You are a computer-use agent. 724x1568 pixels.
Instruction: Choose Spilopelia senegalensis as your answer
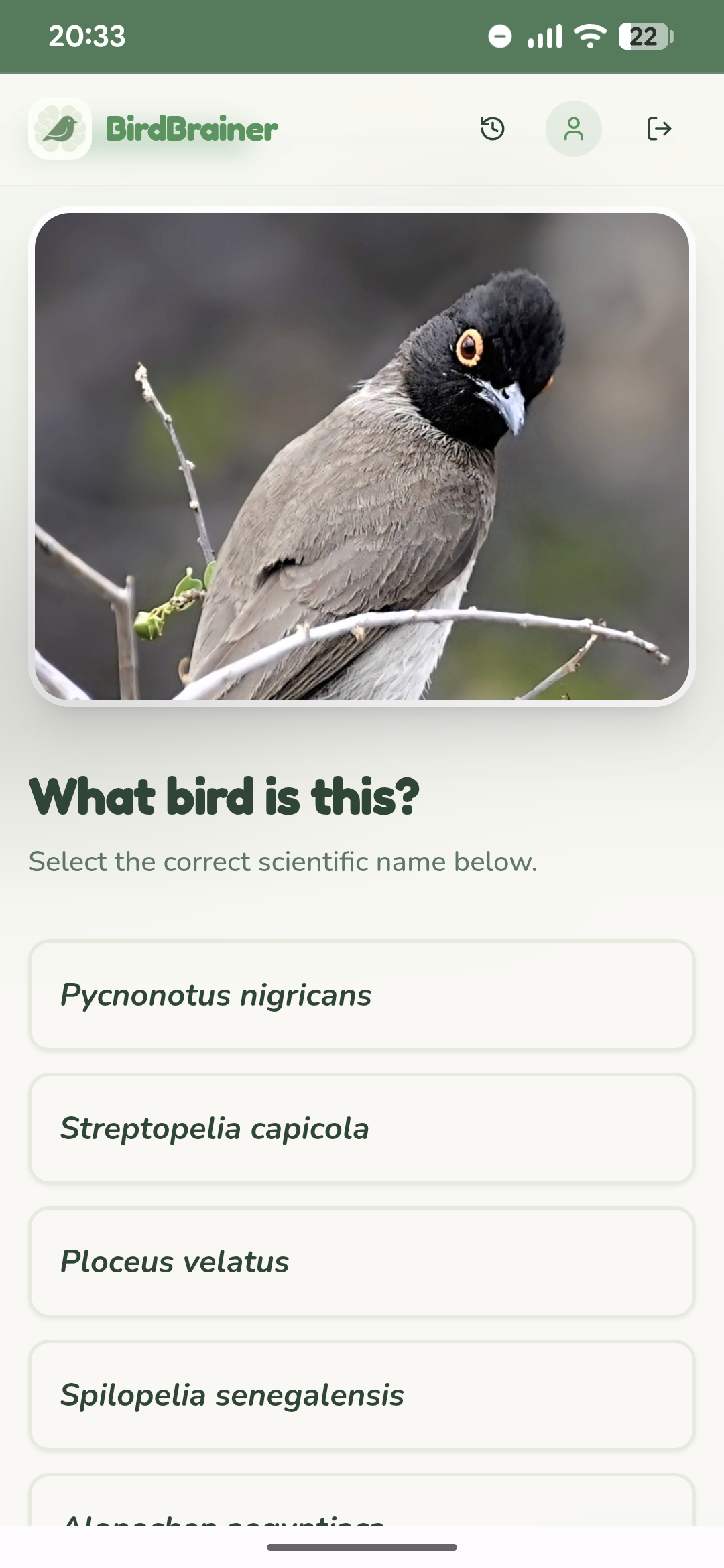pyautogui.click(x=362, y=1396)
